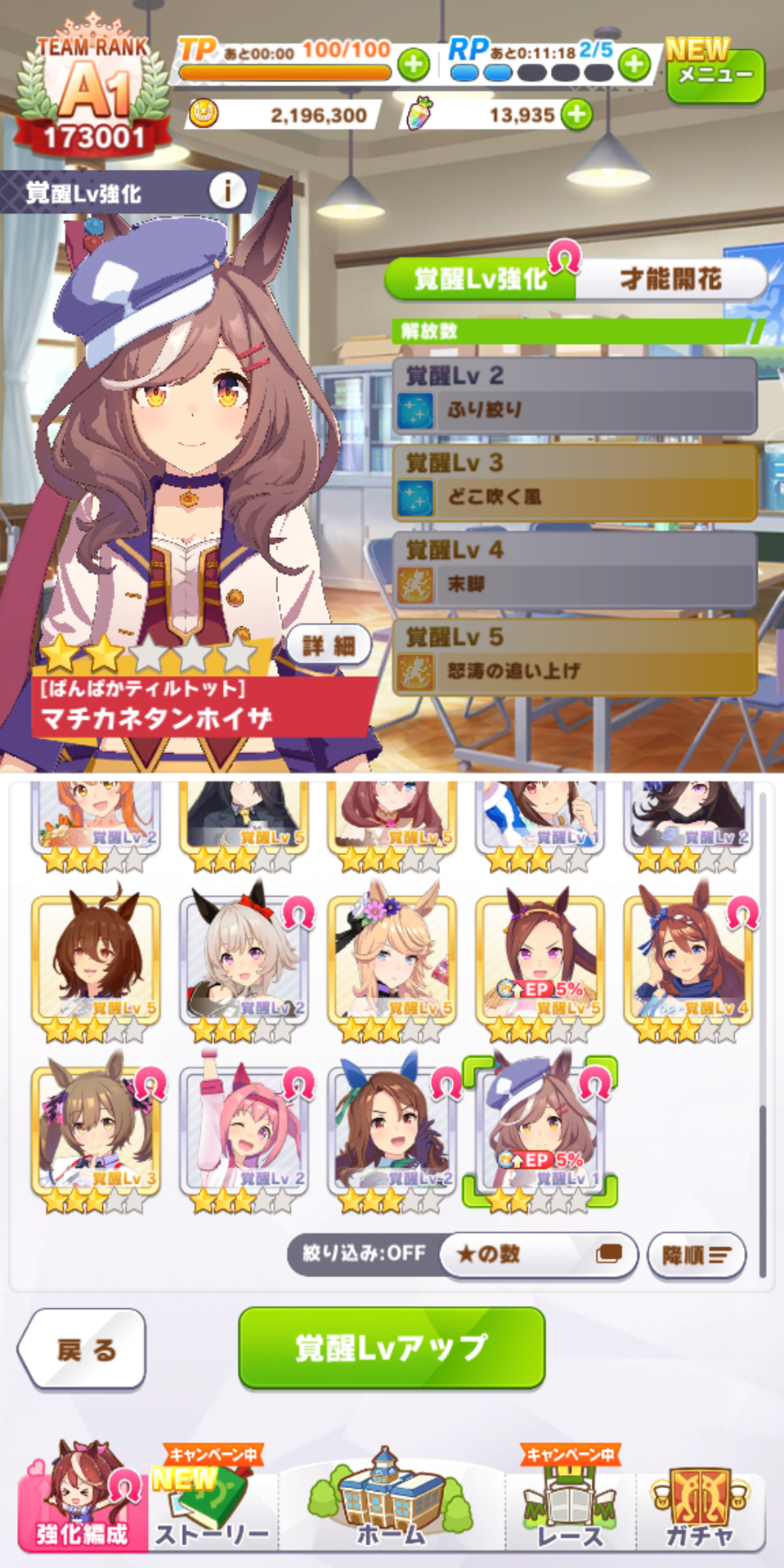784x1568 pixels.
Task: Go back with the 戻る button
Action: point(83,1349)
